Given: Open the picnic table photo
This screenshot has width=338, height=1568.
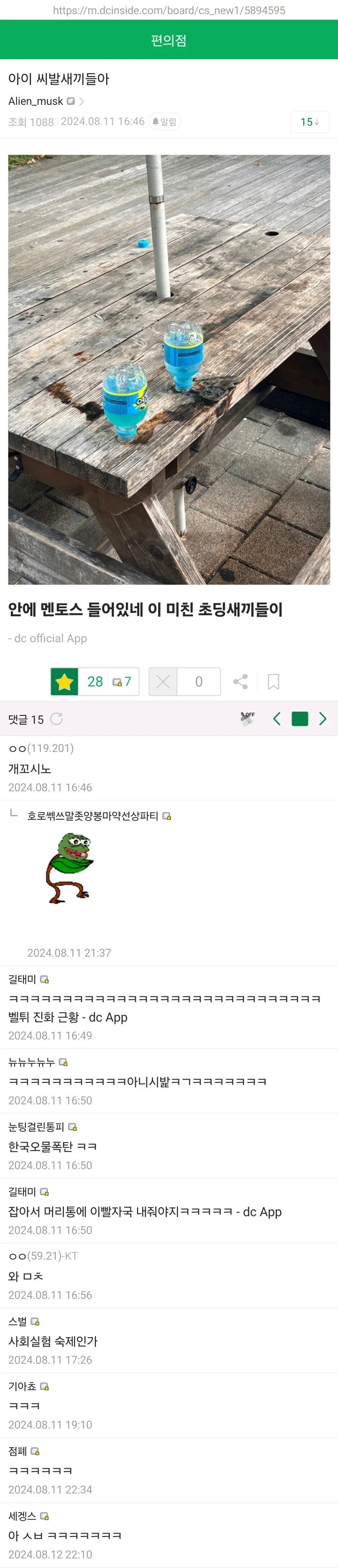Looking at the screenshot, I should [x=169, y=369].
